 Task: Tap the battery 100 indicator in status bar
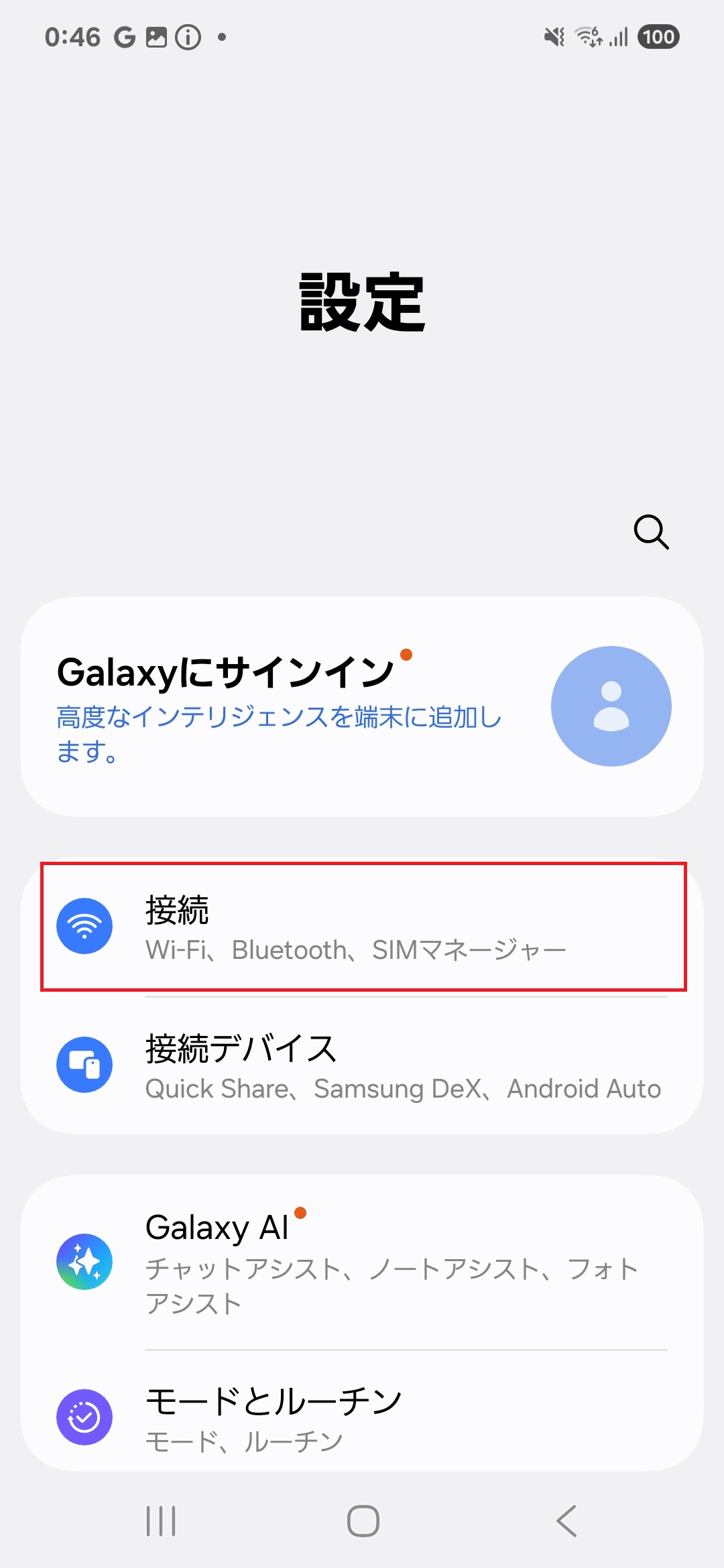tap(658, 37)
